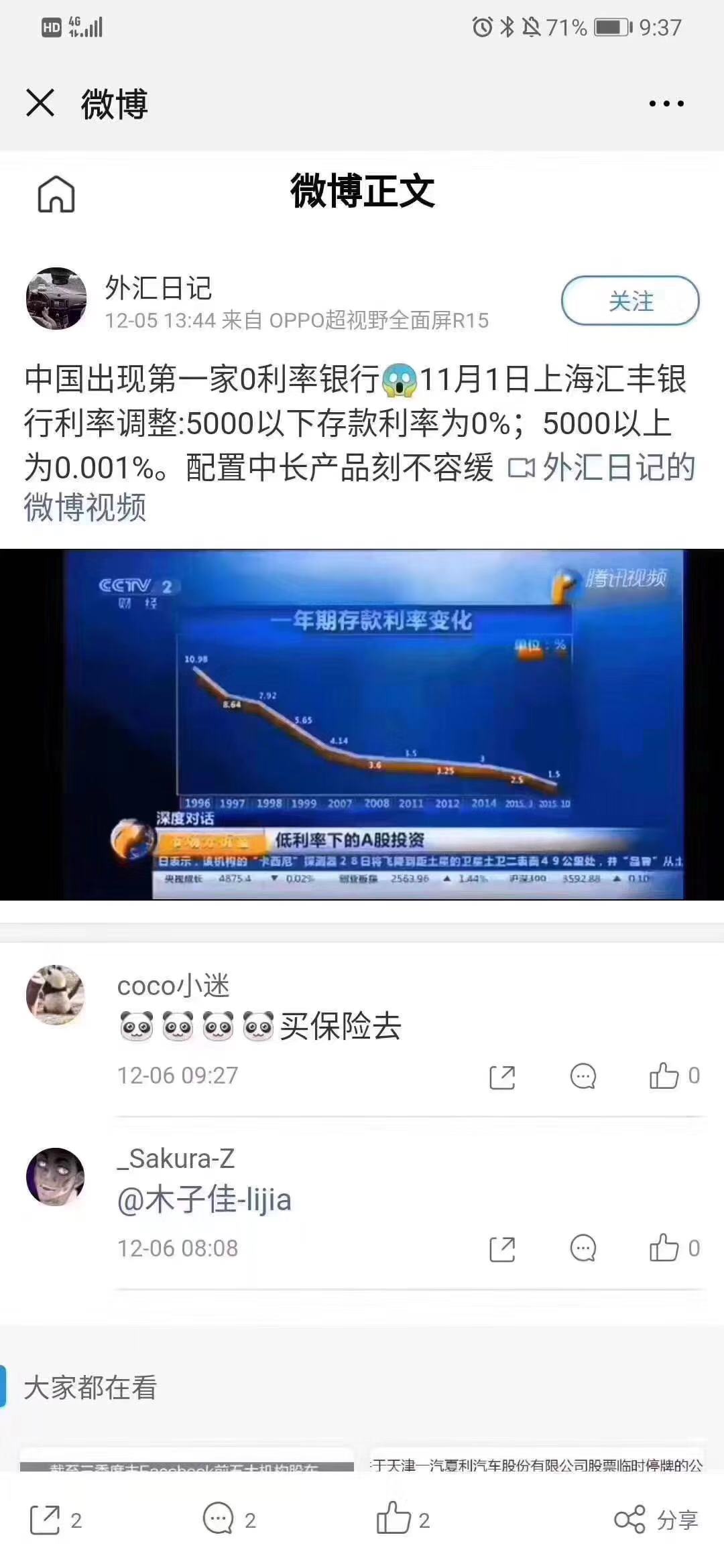This screenshot has width=724, height=1568.
Task: Share the post via 分享
Action: click(x=657, y=1520)
